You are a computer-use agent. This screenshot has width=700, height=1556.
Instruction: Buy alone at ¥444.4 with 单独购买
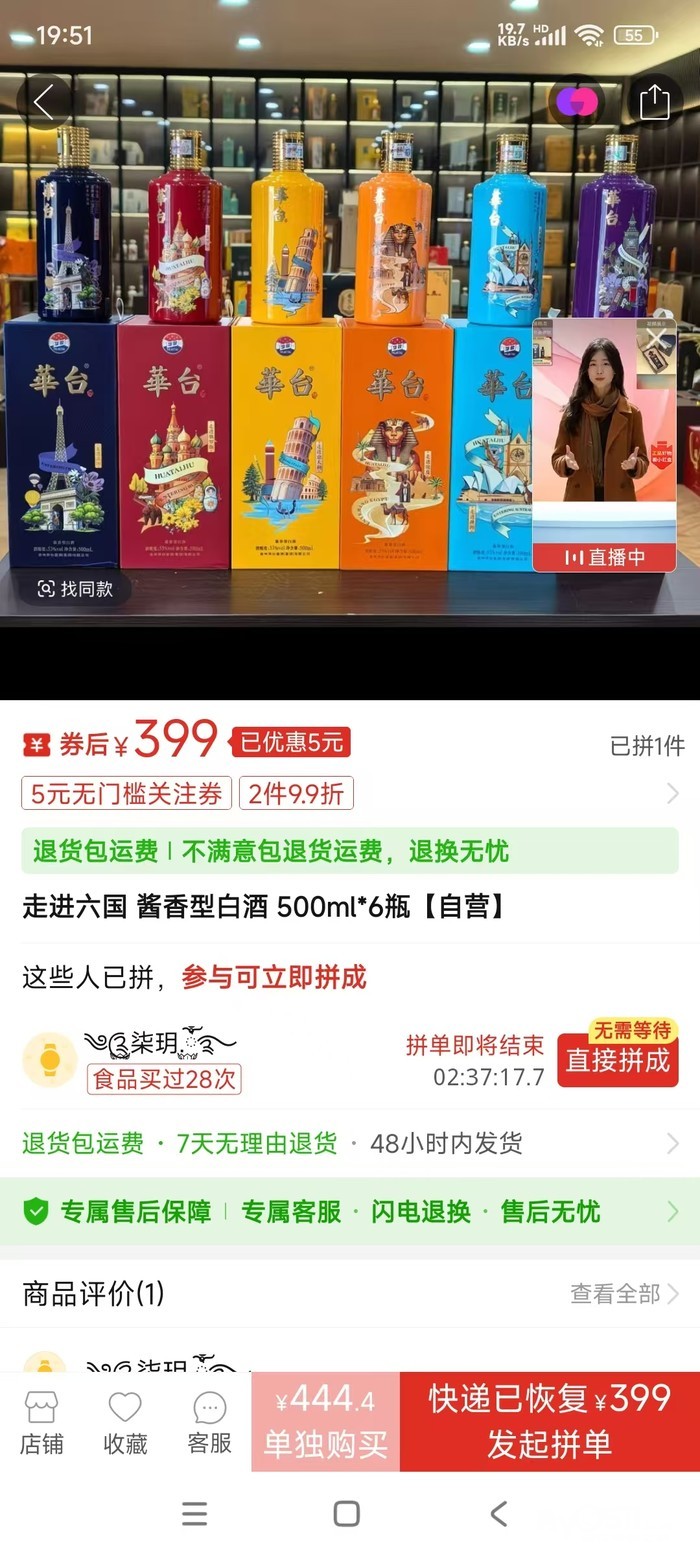click(325, 1422)
